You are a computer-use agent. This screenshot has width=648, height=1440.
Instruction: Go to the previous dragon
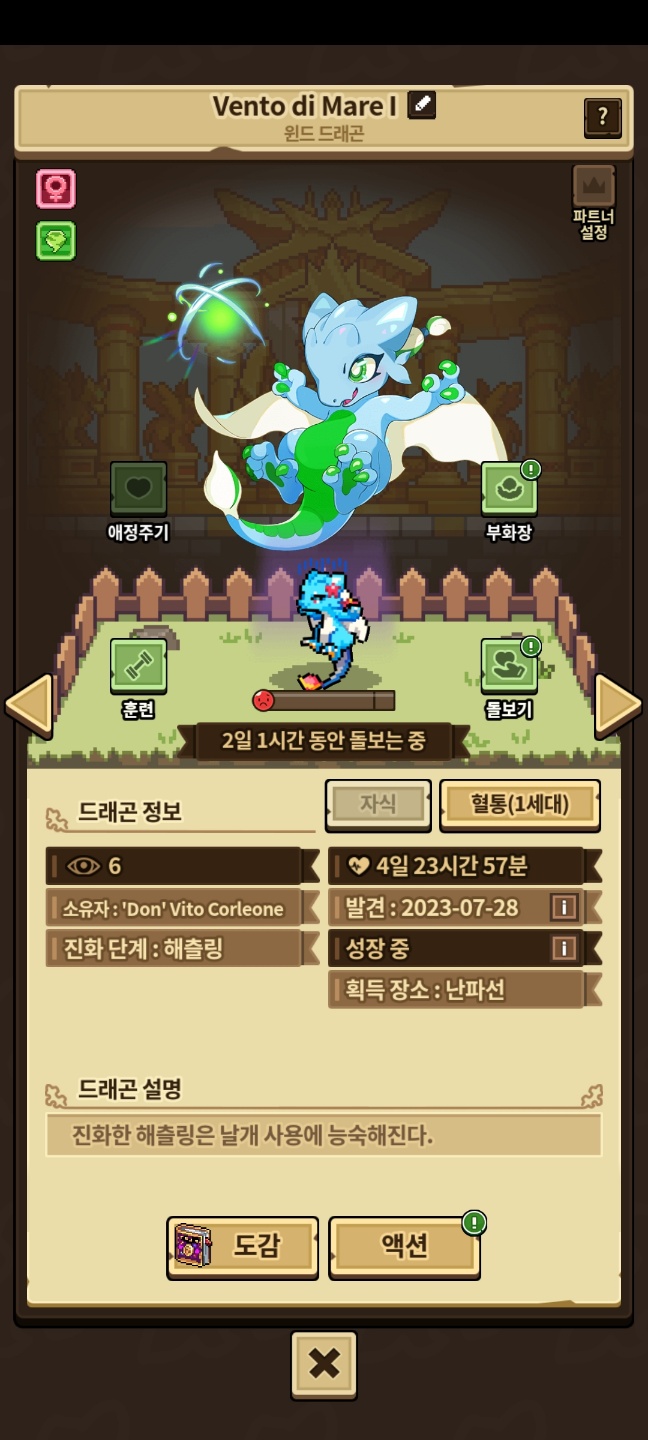coord(28,705)
